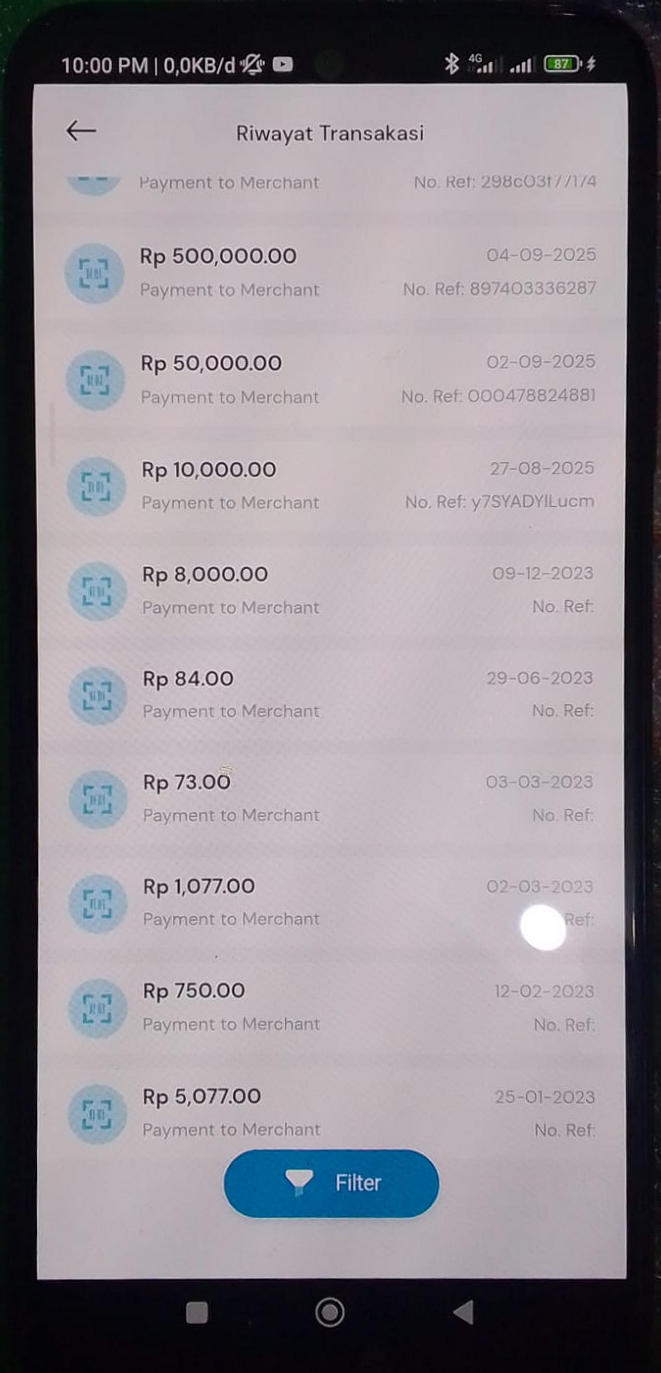Select the Rp 1,077.00 transaction

coord(330,902)
